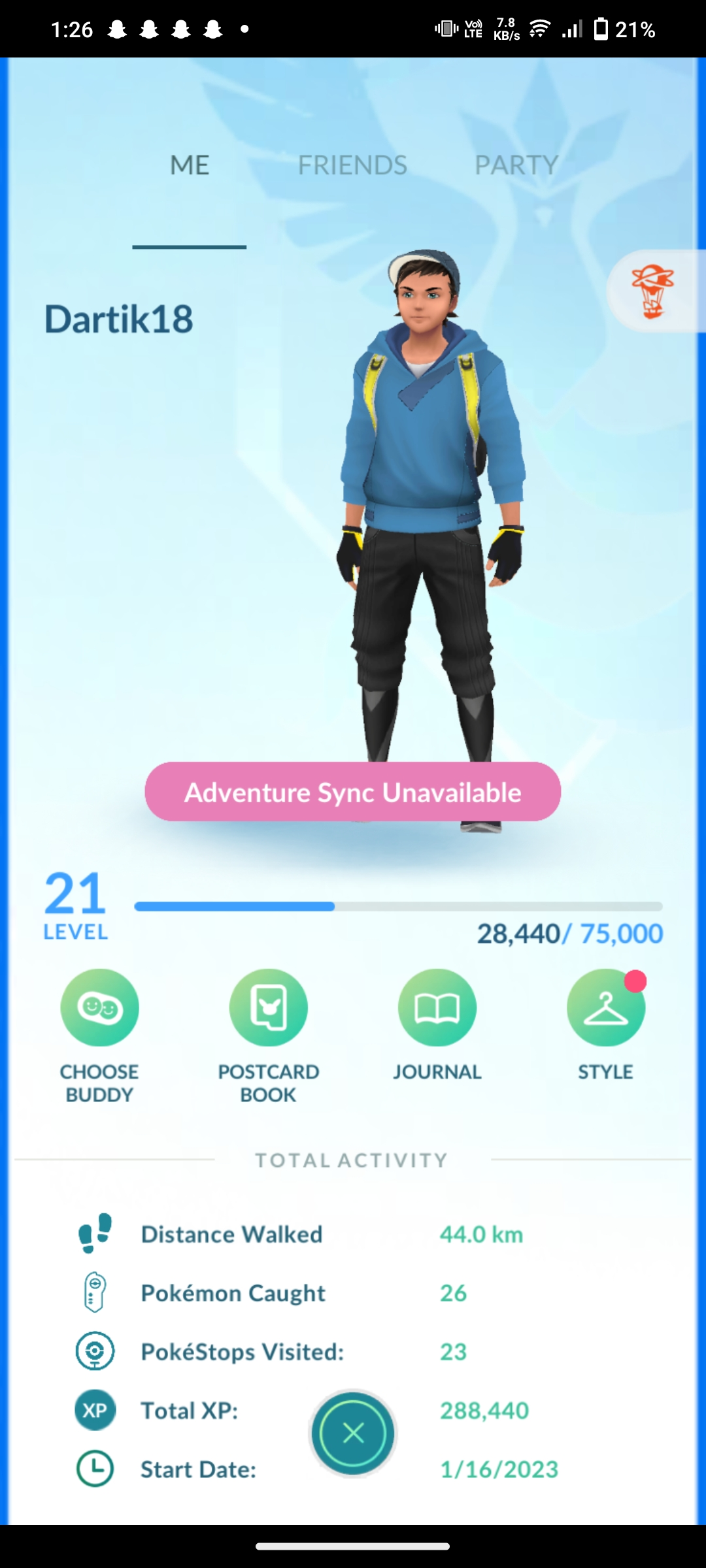Close the profile with the X button
Viewport: 706px width, 1568px height.
pyautogui.click(x=353, y=1433)
